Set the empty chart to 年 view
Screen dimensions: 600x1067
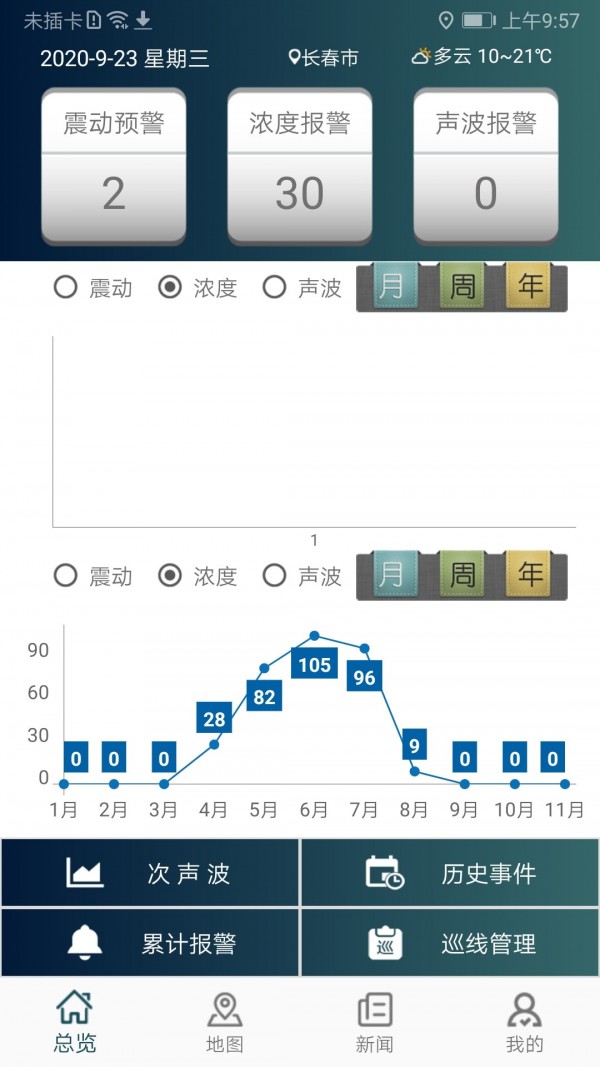531,287
